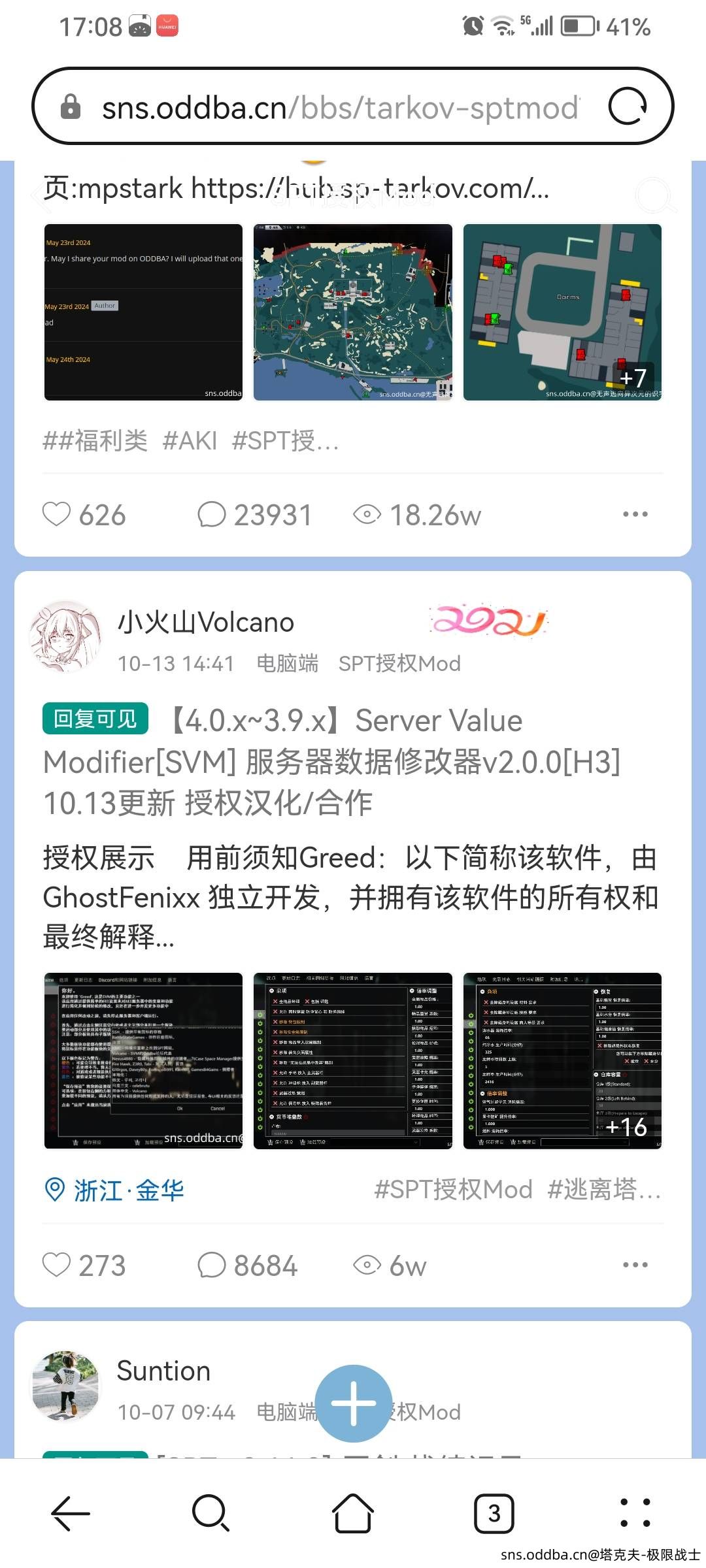
Task: Open more options on 小火山Volcano's post
Action: pyautogui.click(x=635, y=1266)
